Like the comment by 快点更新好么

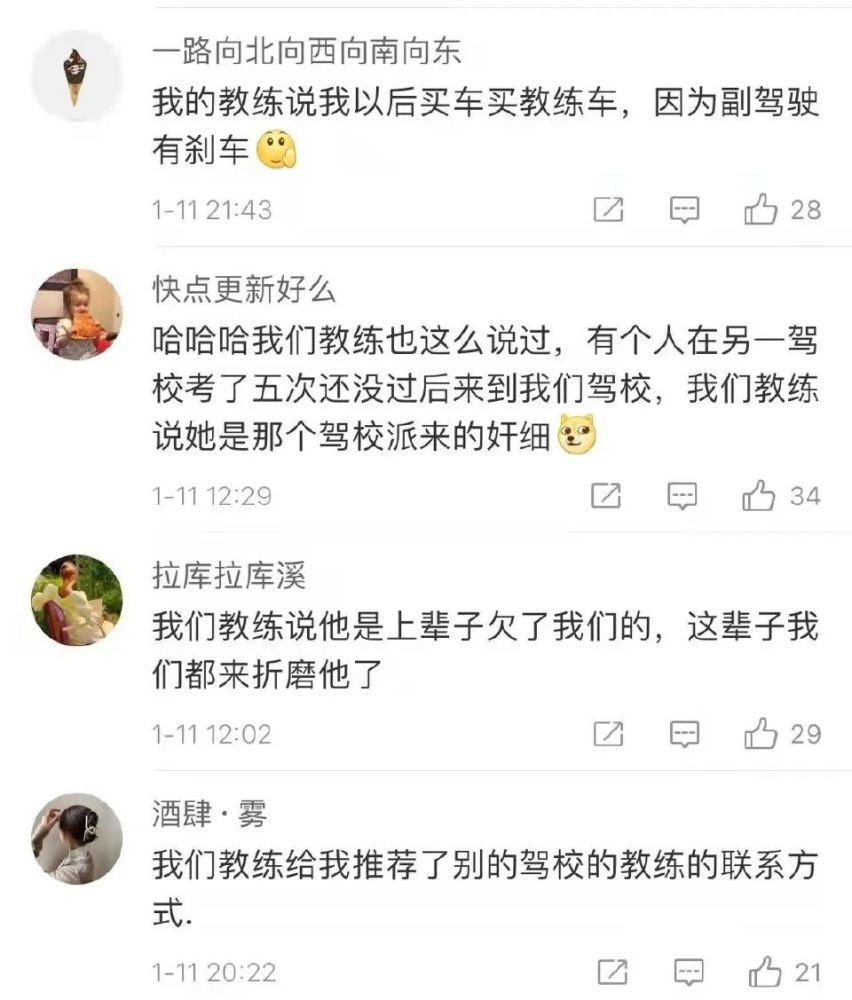761,495
